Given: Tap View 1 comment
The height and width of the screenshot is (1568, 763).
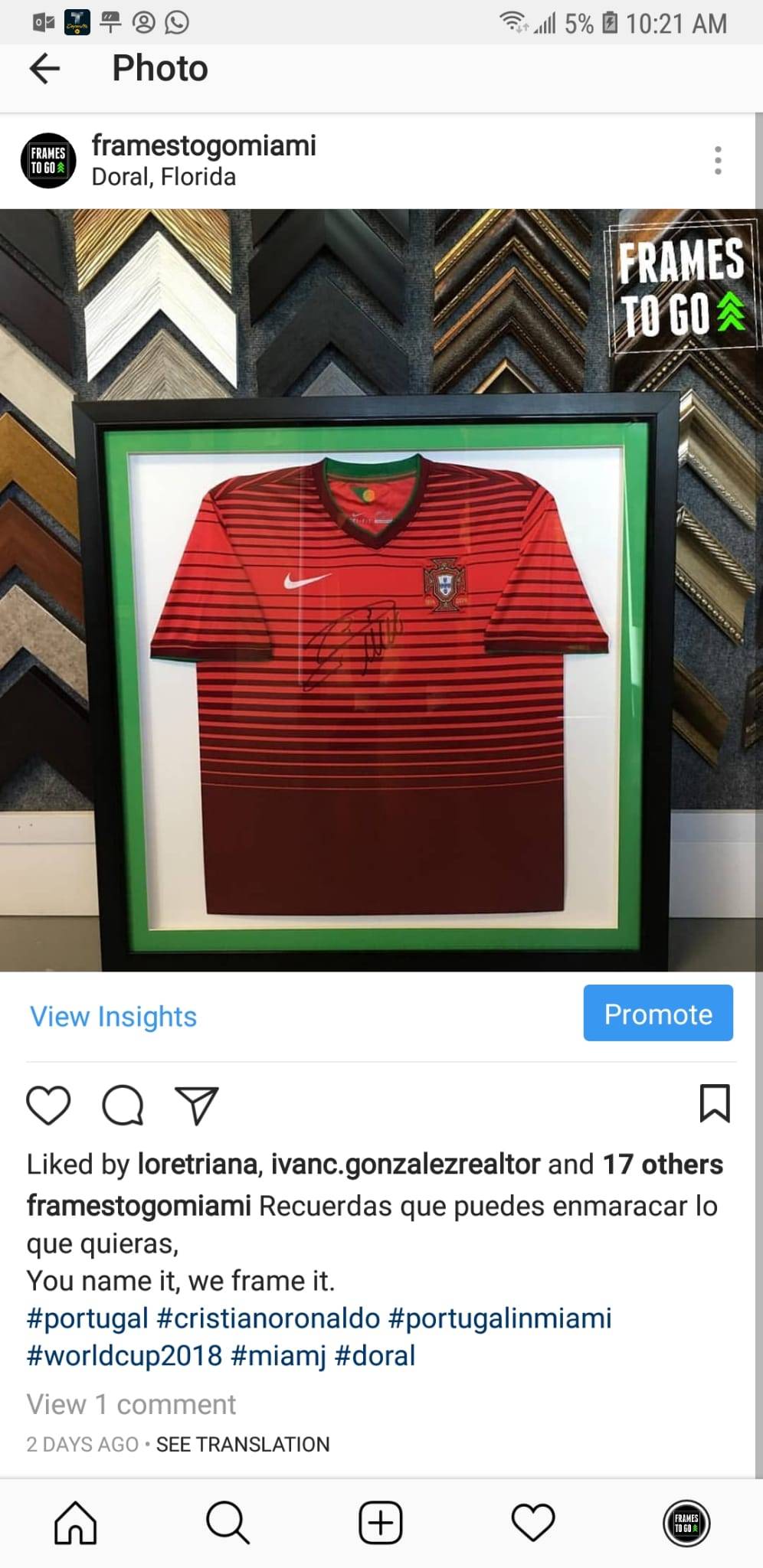Looking at the screenshot, I should [131, 1404].
